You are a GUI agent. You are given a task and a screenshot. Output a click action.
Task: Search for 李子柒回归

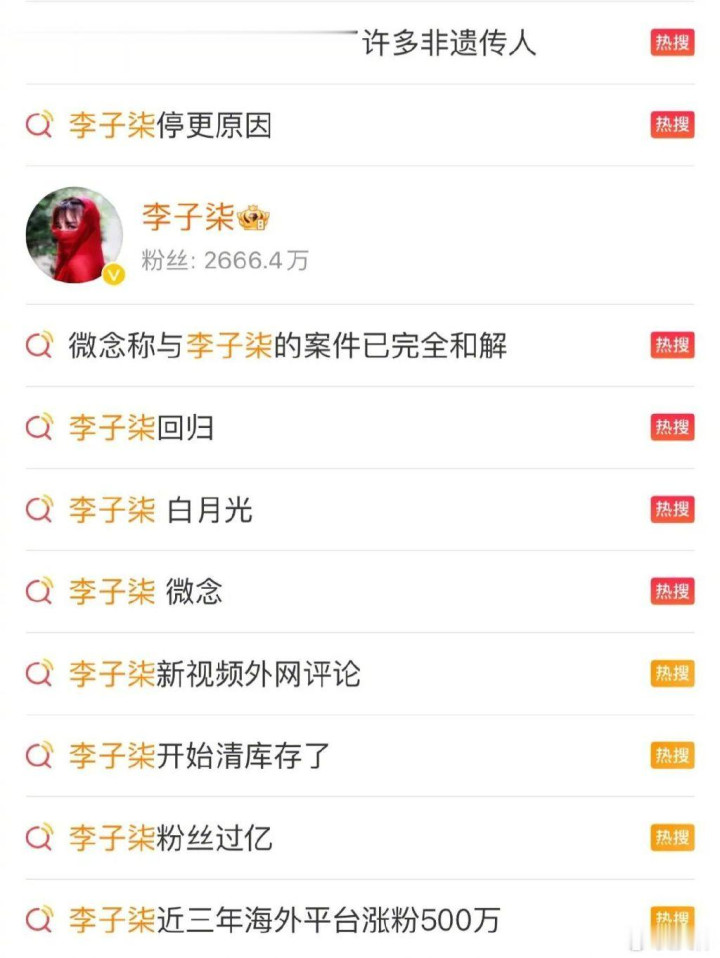[x=141, y=428]
